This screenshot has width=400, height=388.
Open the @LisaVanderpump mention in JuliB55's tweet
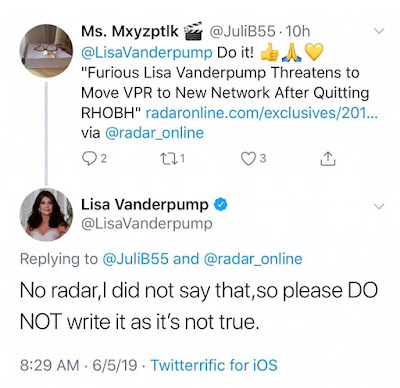147,53
